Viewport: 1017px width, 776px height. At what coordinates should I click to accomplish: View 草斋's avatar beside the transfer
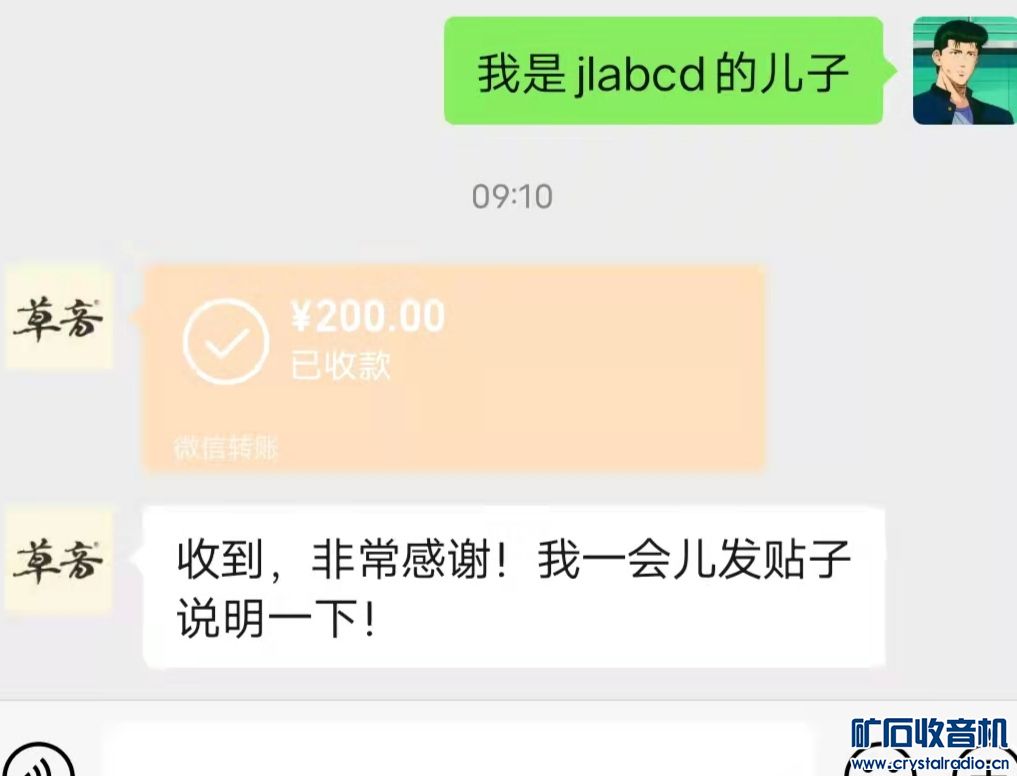(x=59, y=318)
